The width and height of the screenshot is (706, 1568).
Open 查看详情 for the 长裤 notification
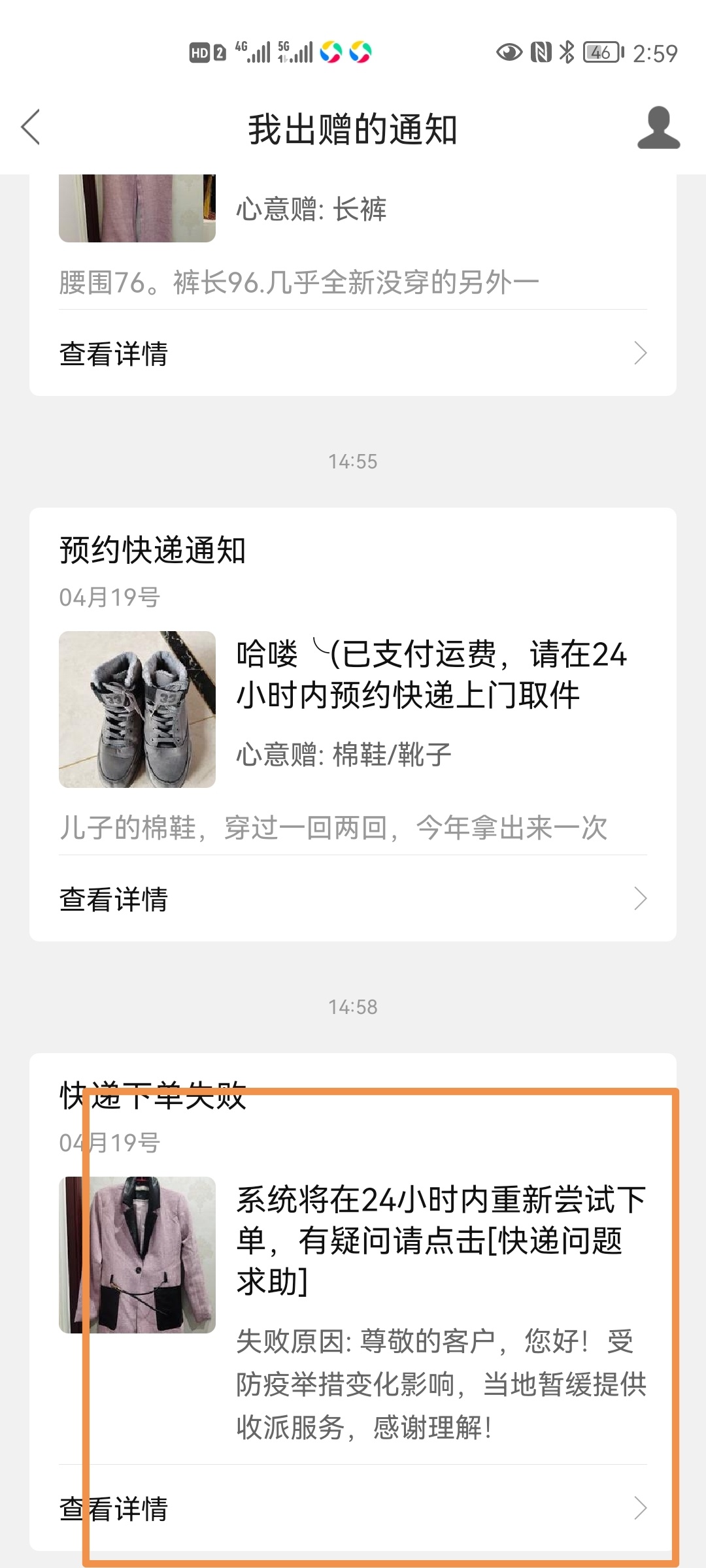pyautogui.click(x=352, y=353)
